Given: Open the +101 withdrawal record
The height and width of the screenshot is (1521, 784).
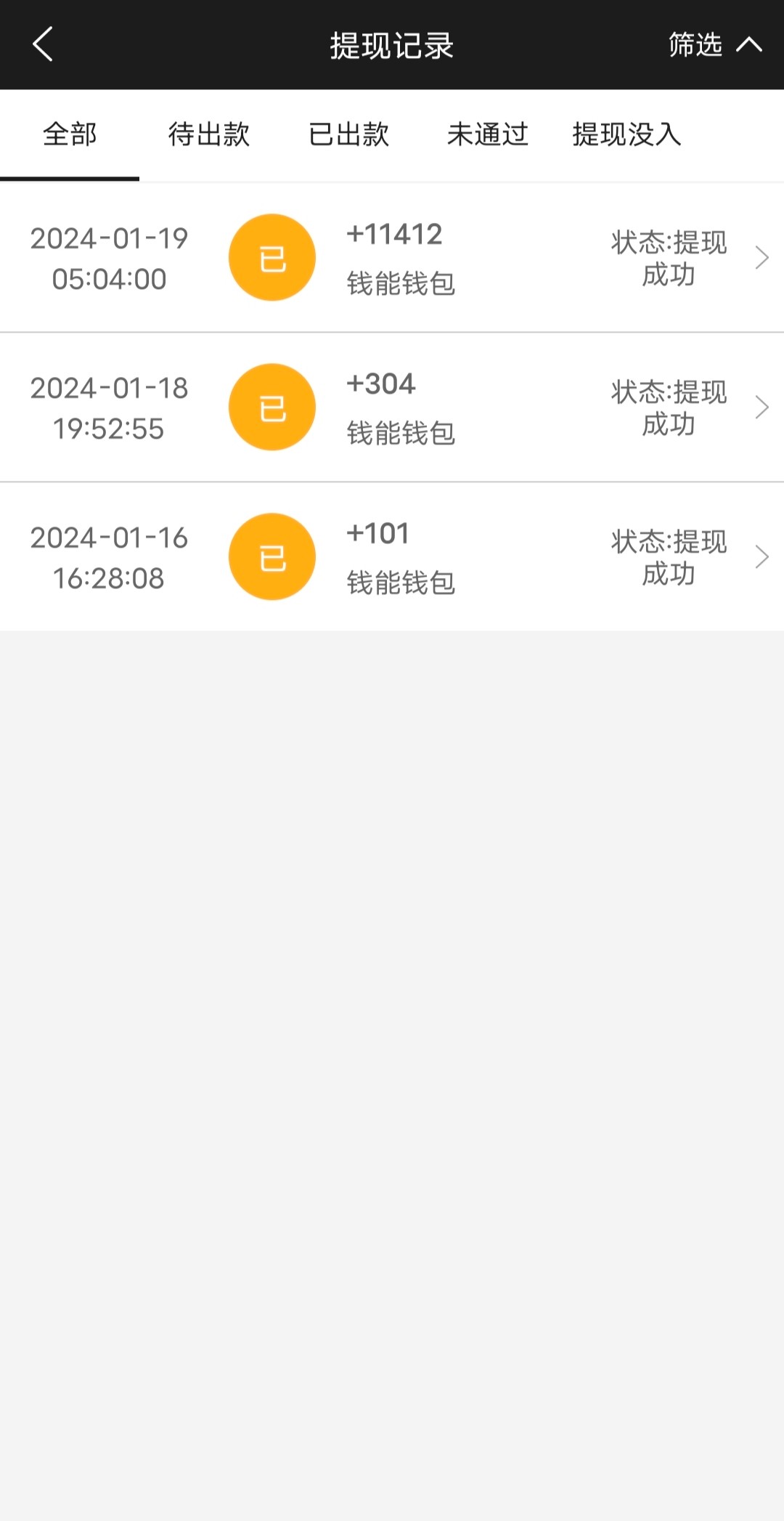Looking at the screenshot, I should point(392,557).
